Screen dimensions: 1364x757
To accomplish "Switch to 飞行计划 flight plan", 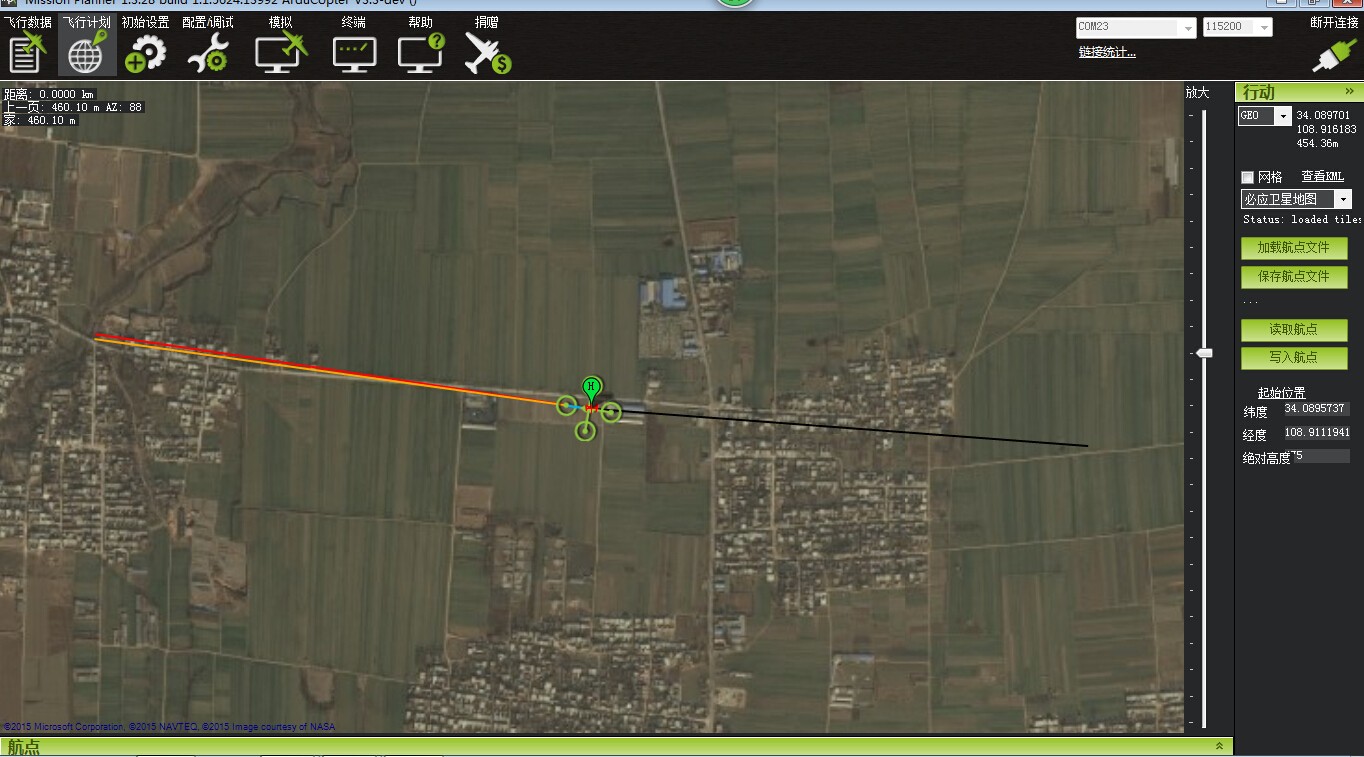I will pos(86,46).
